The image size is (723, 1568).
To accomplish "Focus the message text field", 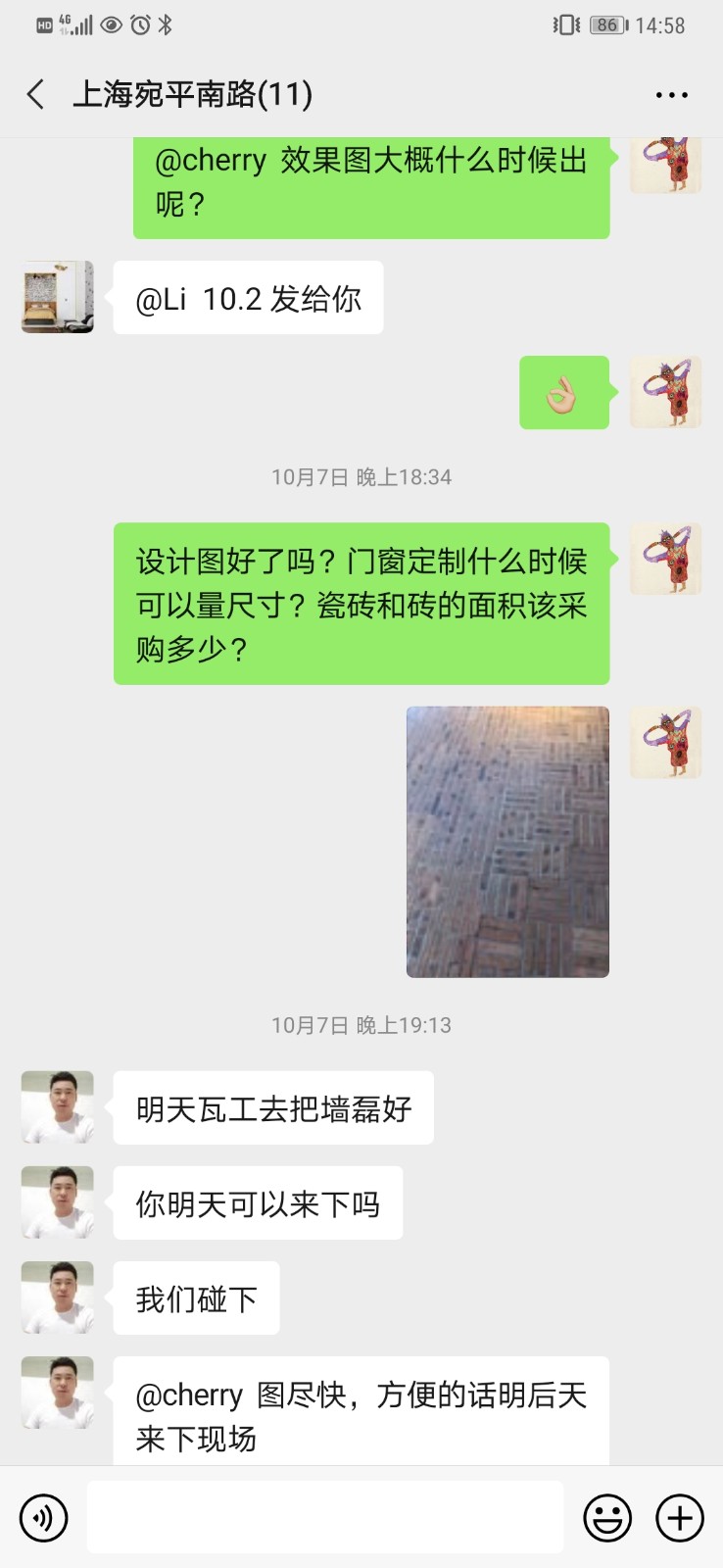I will 324,1518.
